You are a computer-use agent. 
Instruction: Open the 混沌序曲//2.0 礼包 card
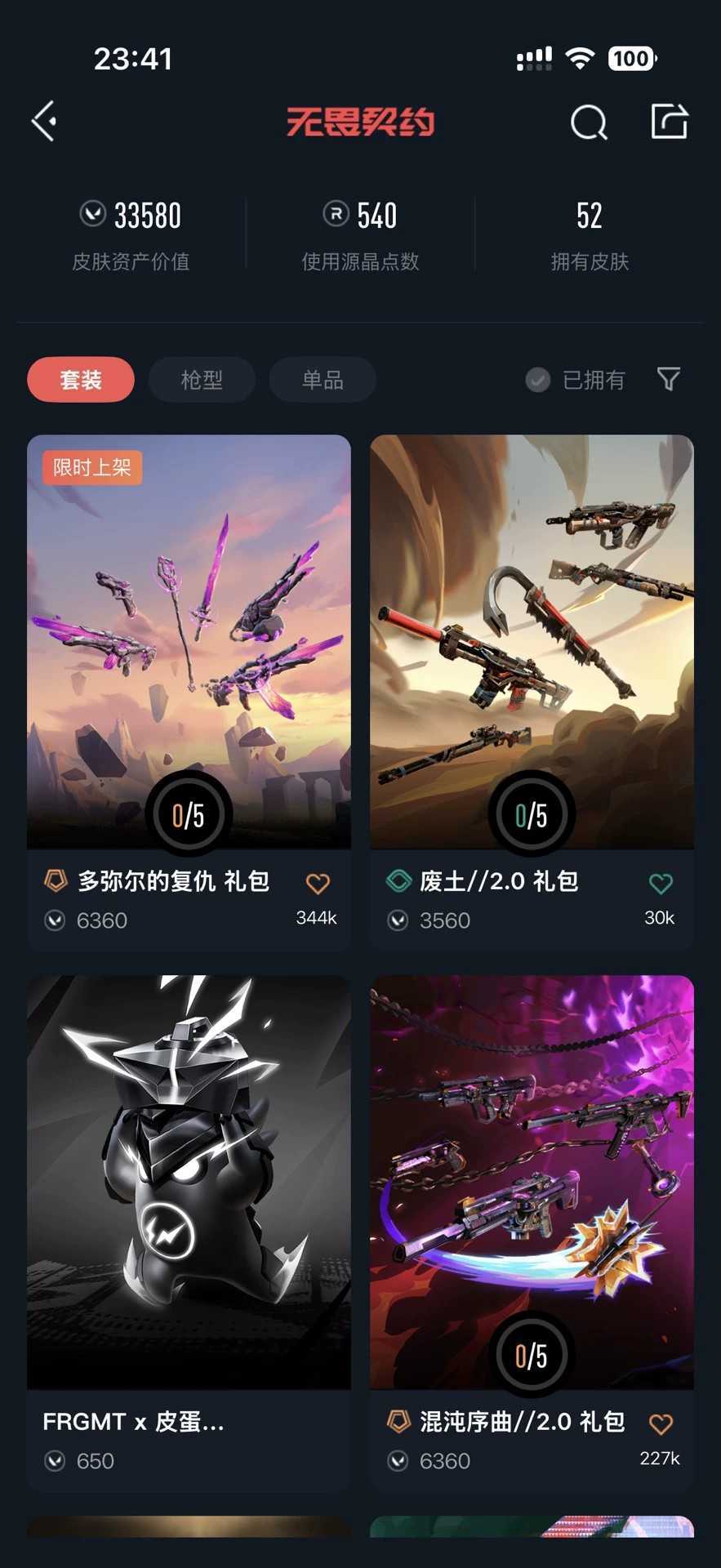point(532,1232)
